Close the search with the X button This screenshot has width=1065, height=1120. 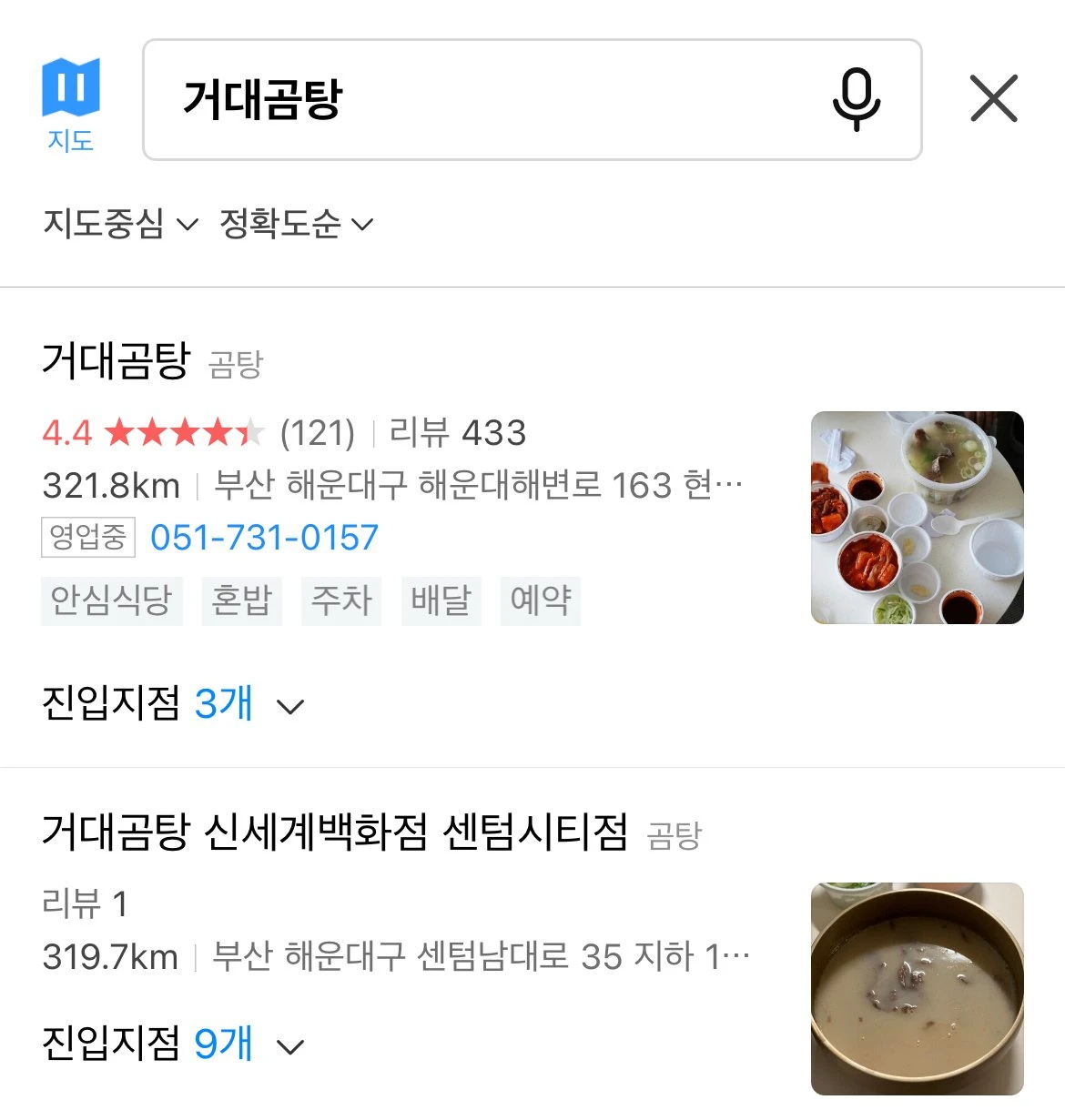point(993,99)
